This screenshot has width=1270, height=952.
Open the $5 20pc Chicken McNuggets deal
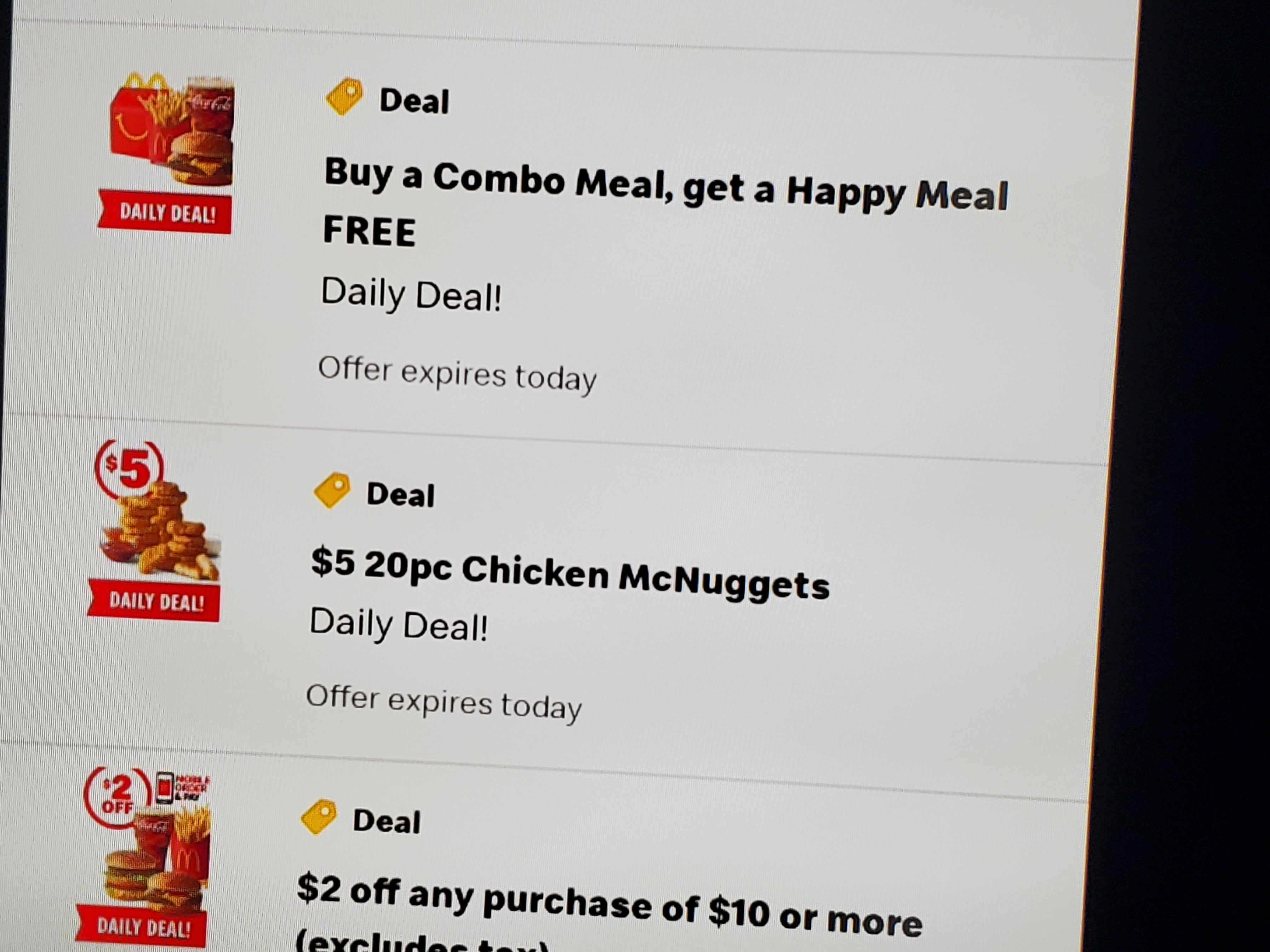click(x=569, y=575)
